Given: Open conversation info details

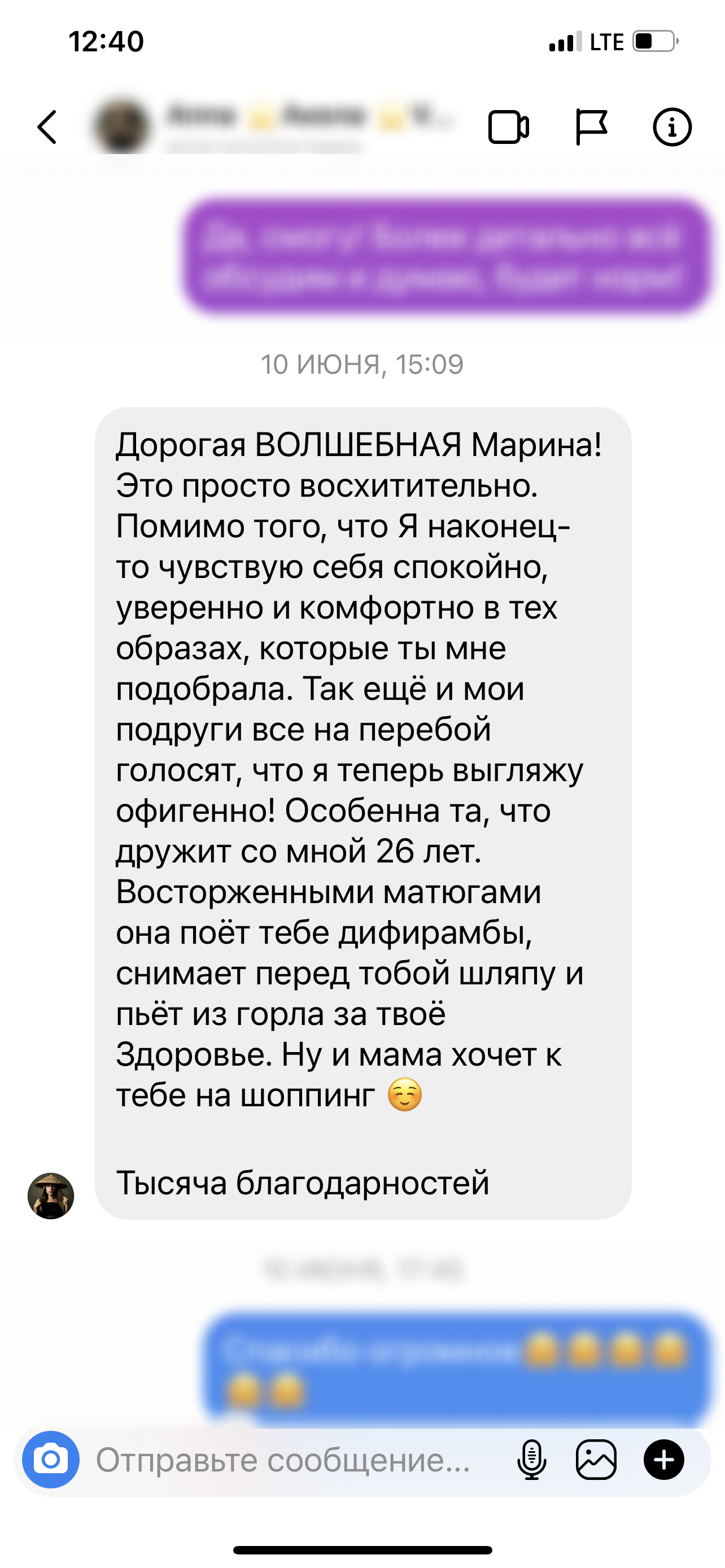Looking at the screenshot, I should [x=671, y=127].
